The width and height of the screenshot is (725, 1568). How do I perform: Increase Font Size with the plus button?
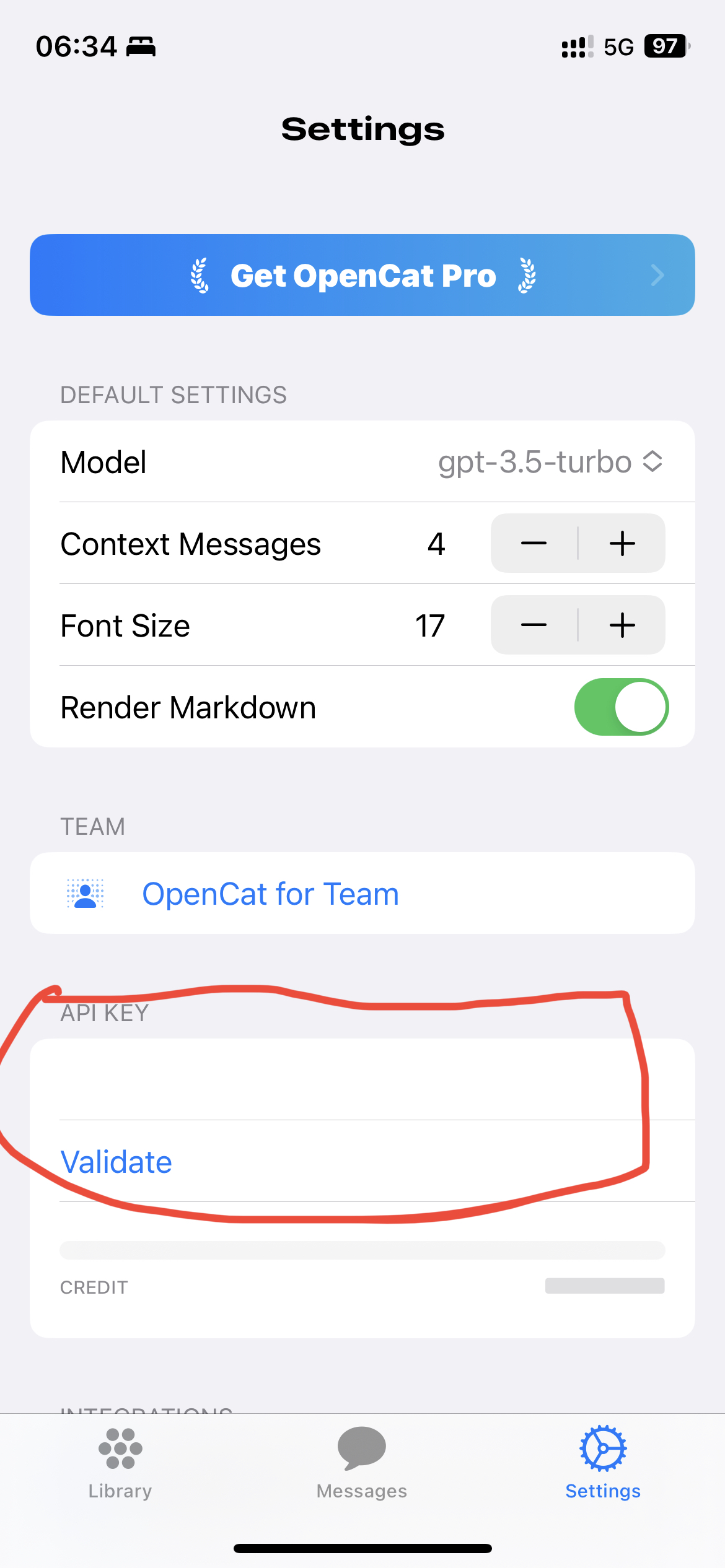point(622,625)
